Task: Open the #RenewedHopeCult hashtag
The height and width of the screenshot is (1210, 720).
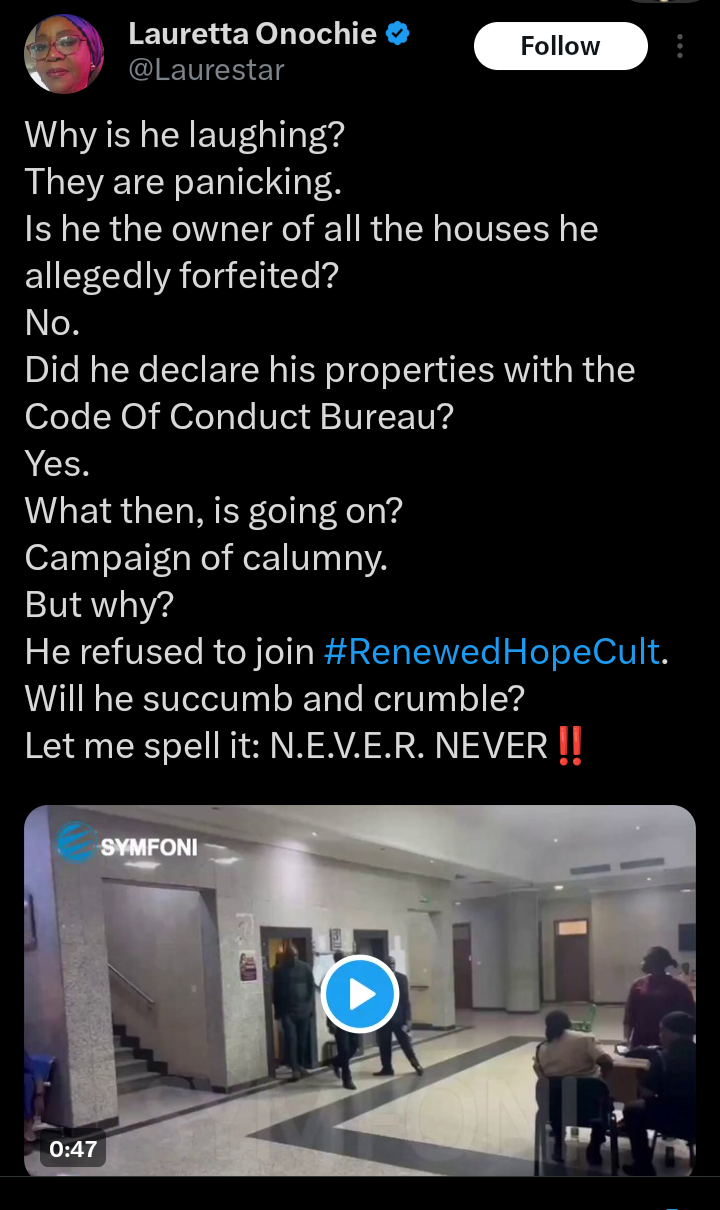Action: (x=492, y=652)
